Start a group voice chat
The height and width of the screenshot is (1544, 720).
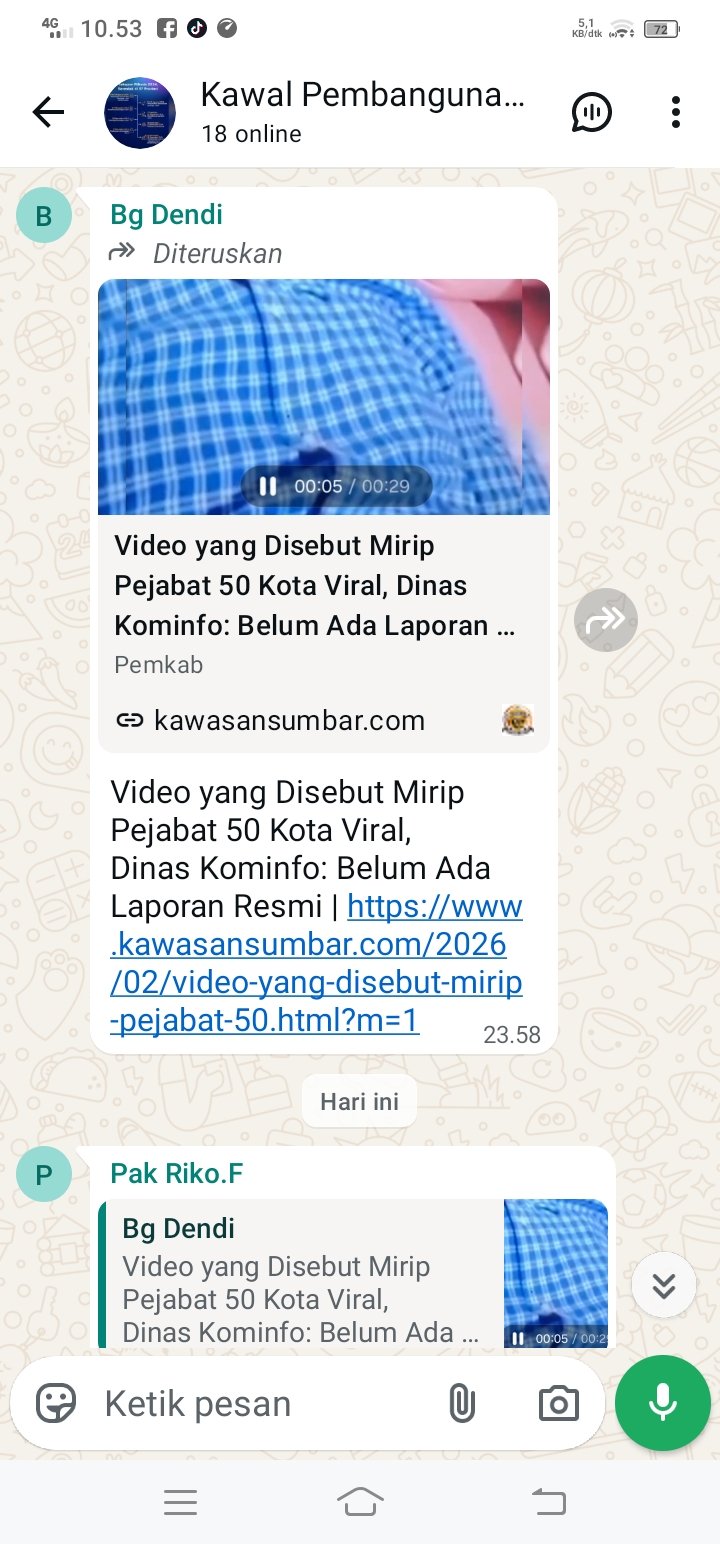pos(592,113)
